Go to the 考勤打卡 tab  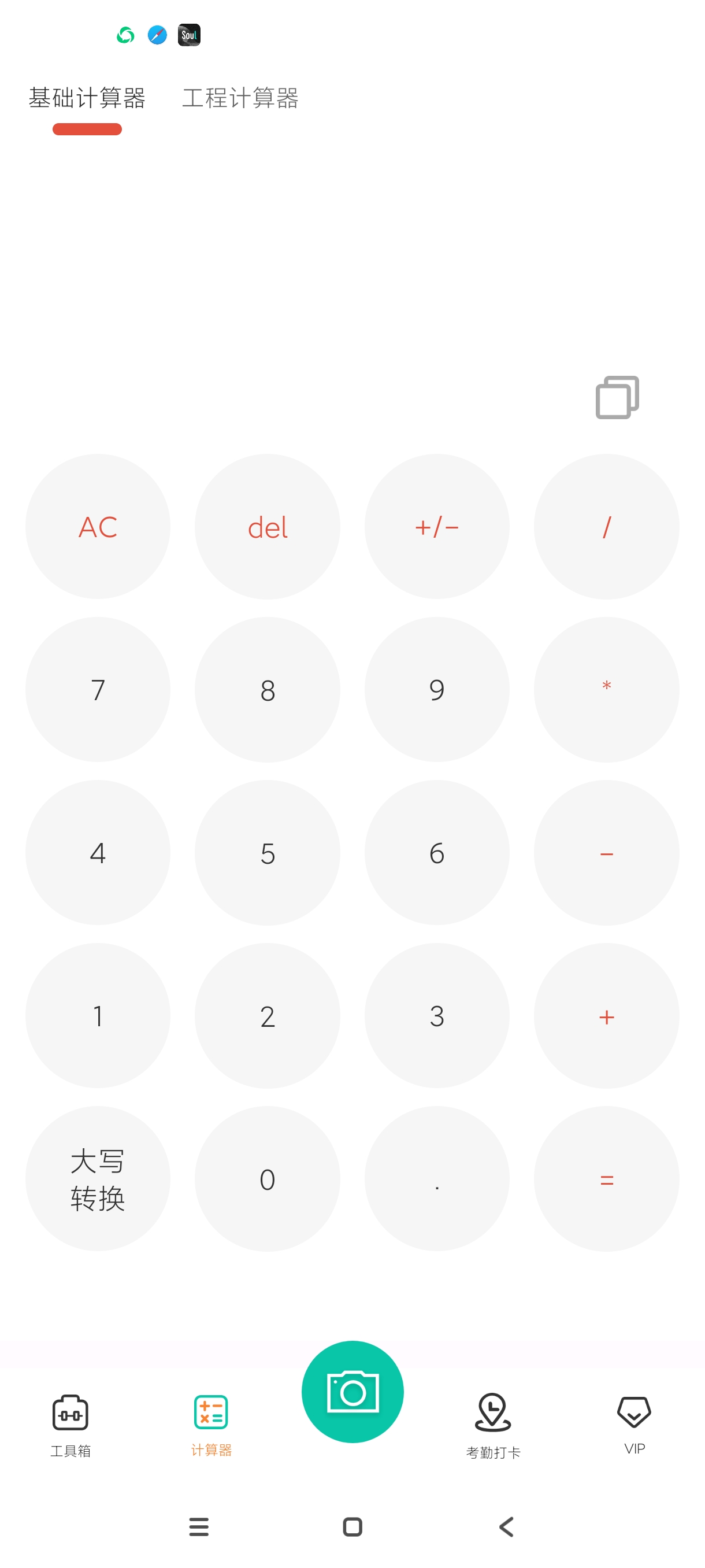pos(493,1425)
